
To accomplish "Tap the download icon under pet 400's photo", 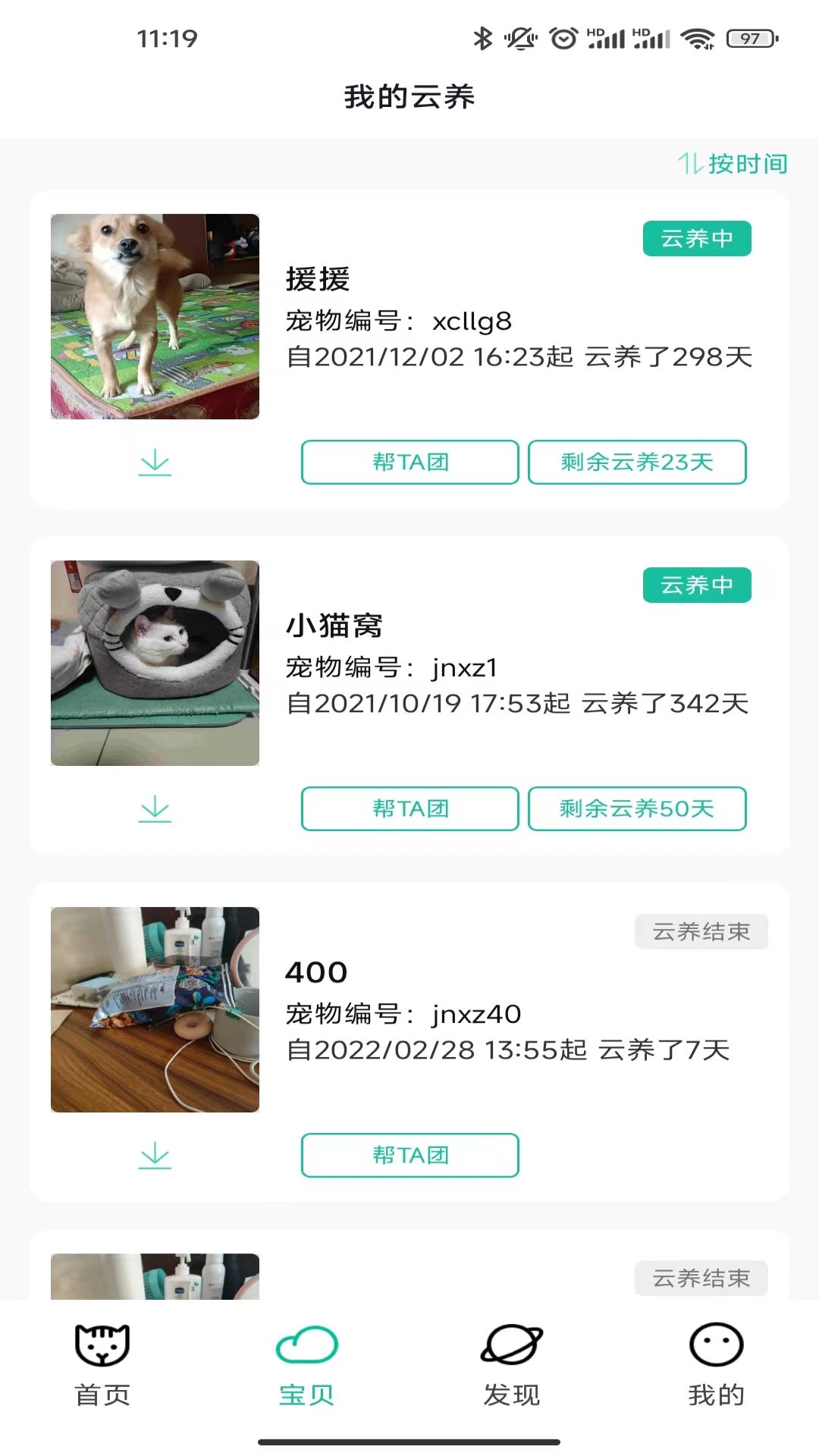I will (x=154, y=1156).
